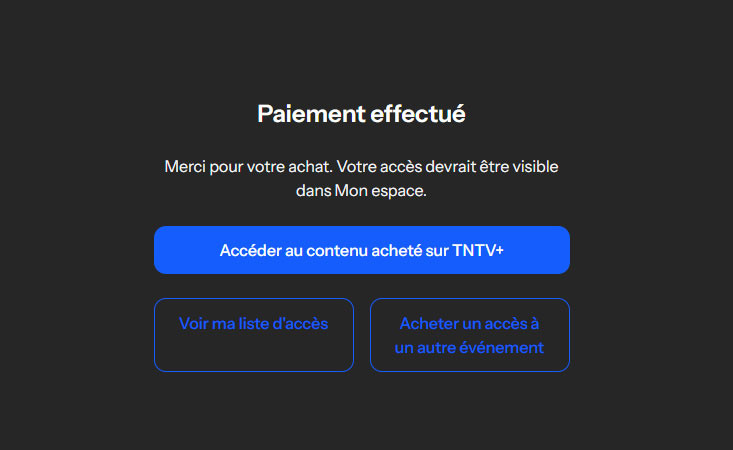Screen dimensions: 733x450
Task: Tap Accéder au contenu acheté sur TNTV+
Action: click(361, 250)
